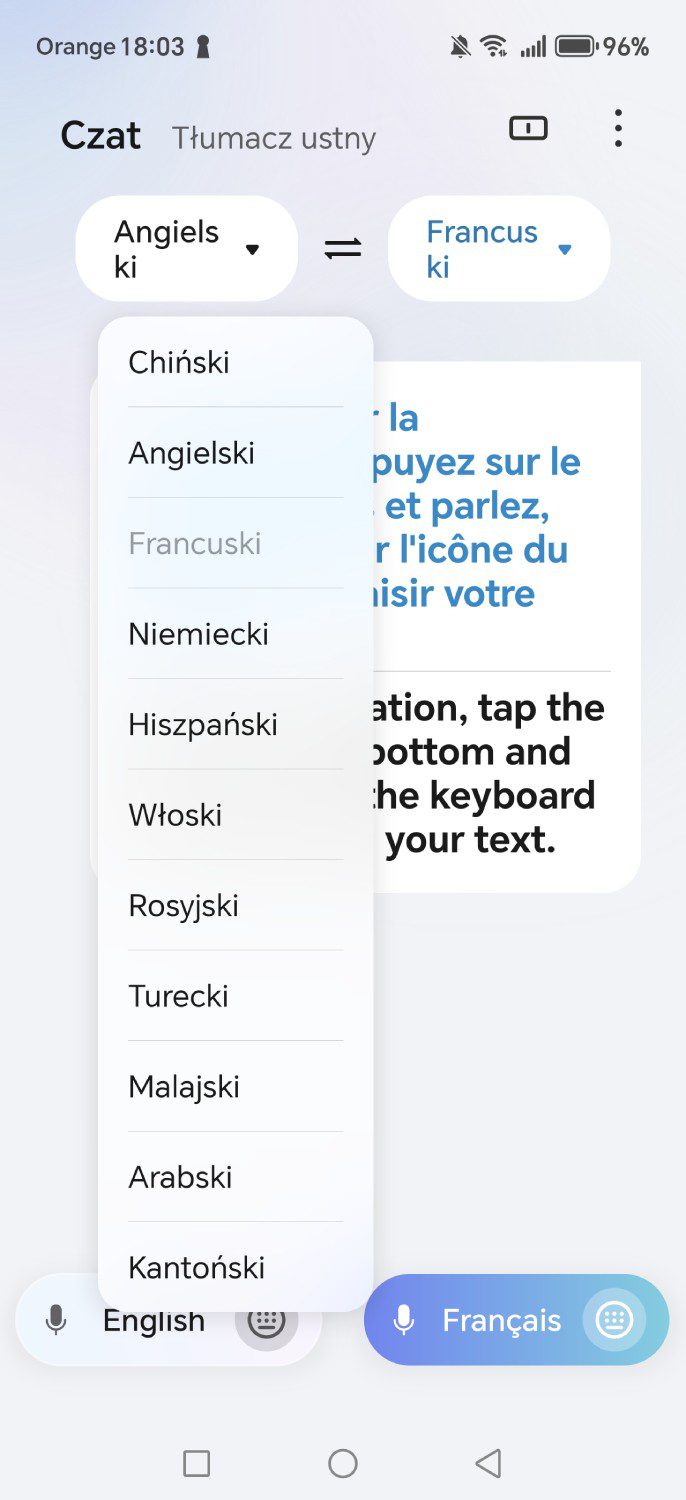Open the Francuski target language dropdown
The height and width of the screenshot is (1500, 686).
pos(499,249)
